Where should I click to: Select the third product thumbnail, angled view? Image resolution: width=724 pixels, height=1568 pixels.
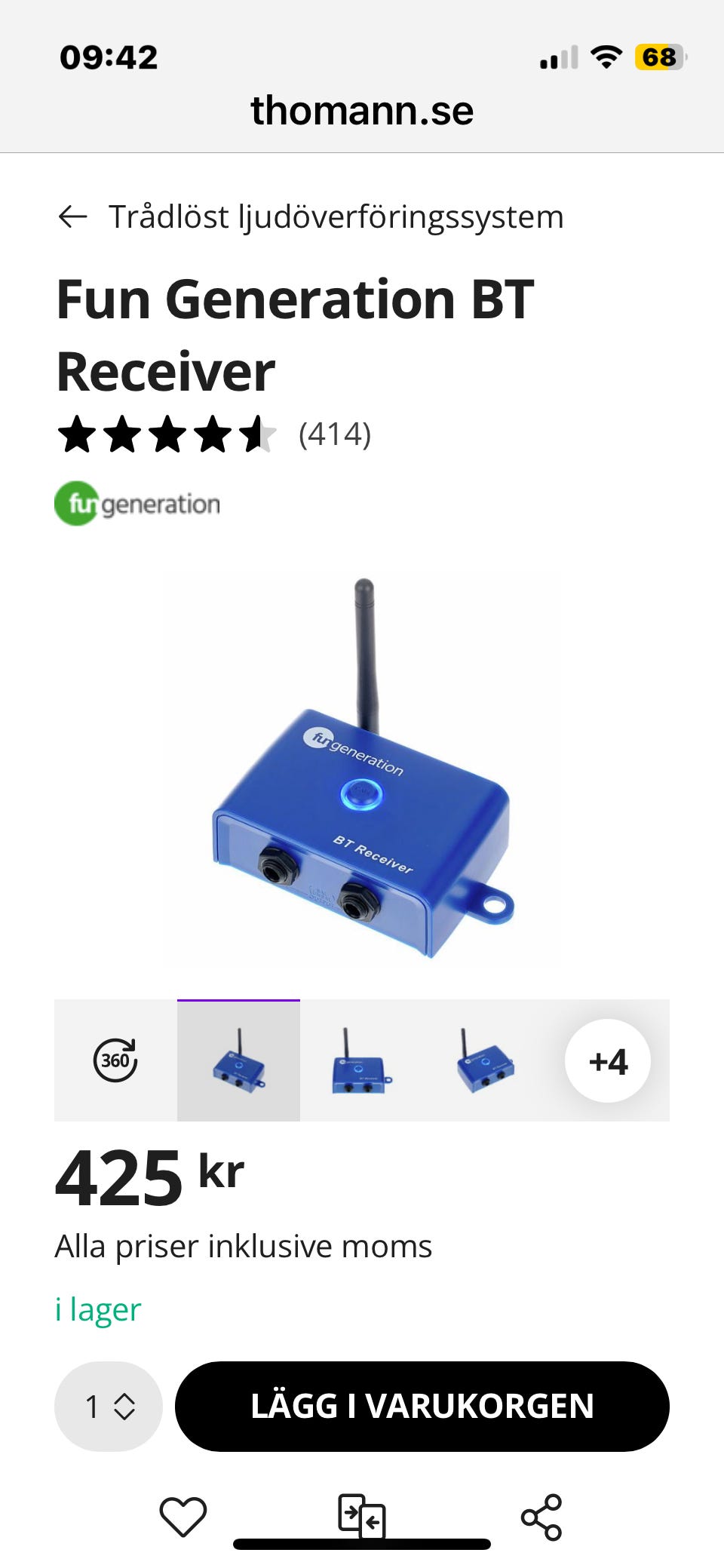coord(485,1060)
